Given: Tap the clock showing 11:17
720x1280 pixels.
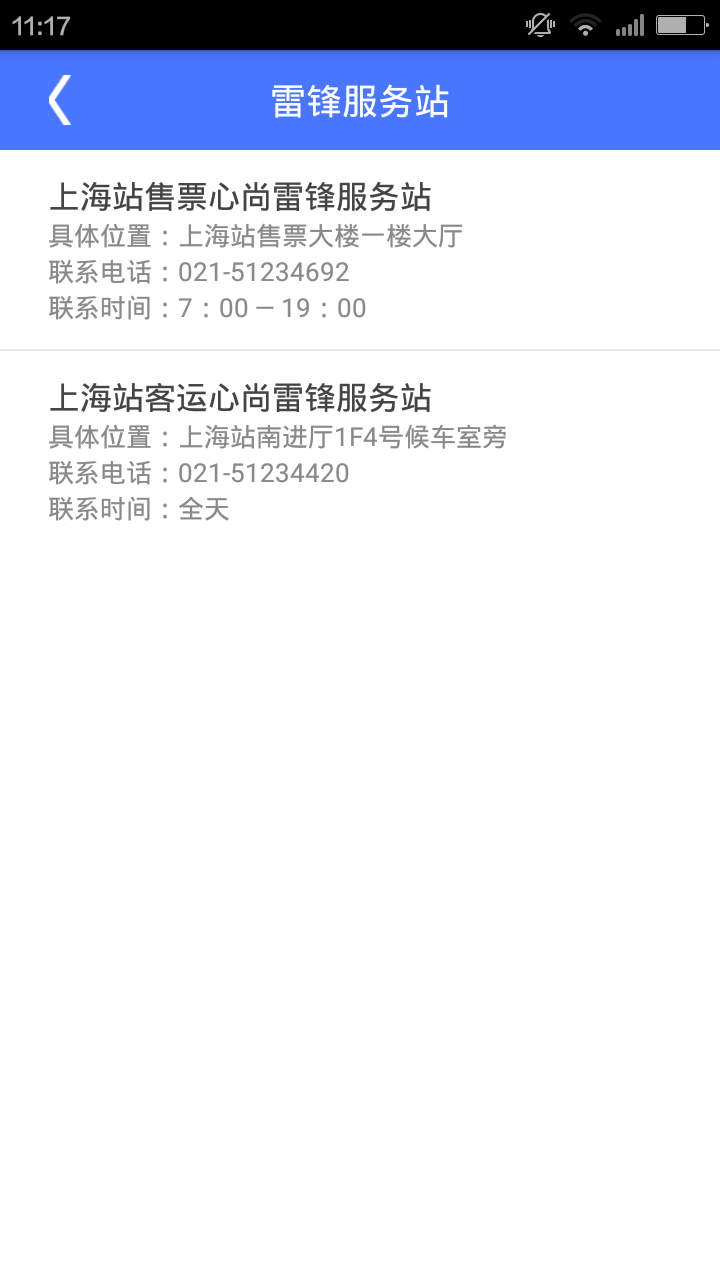Looking at the screenshot, I should 42,25.
